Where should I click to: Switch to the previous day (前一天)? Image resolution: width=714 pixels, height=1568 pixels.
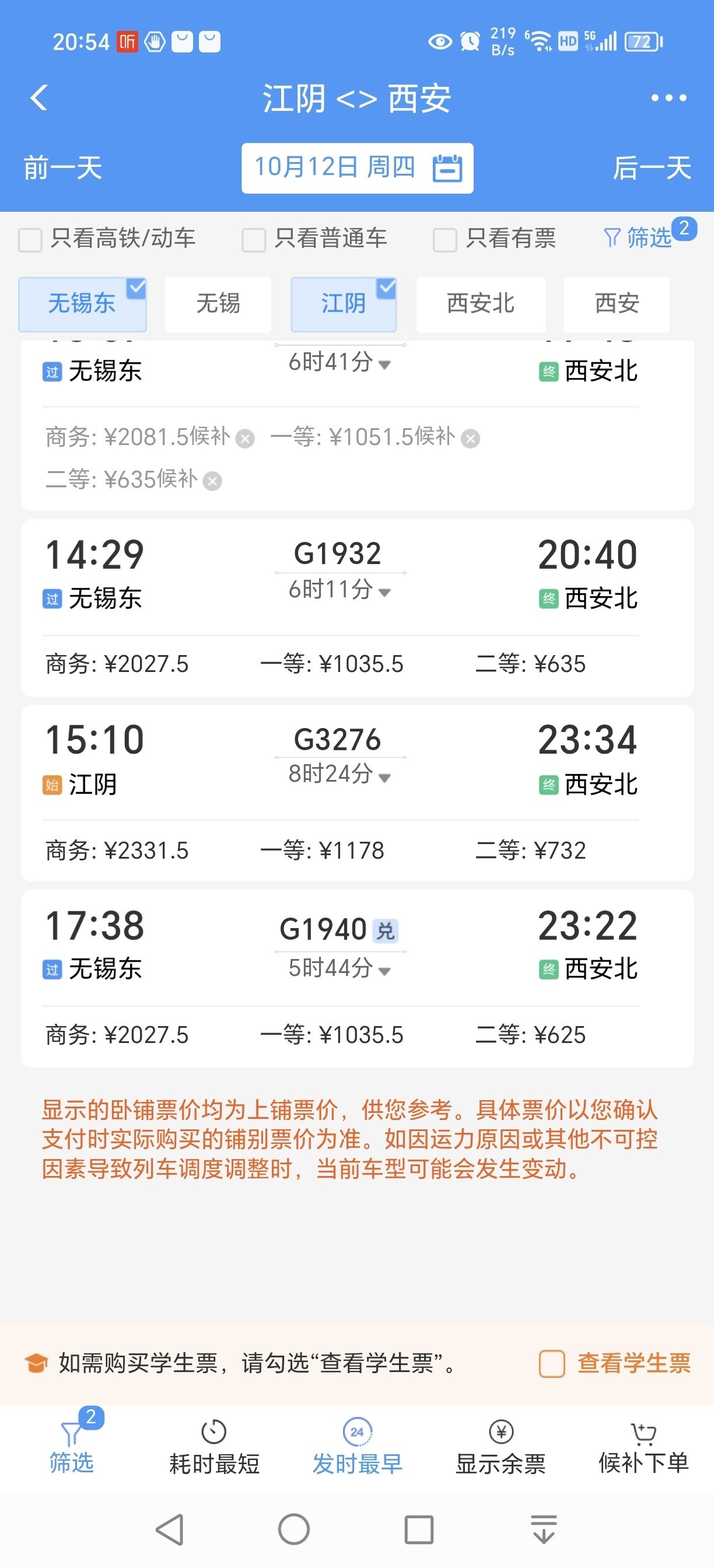coord(62,168)
